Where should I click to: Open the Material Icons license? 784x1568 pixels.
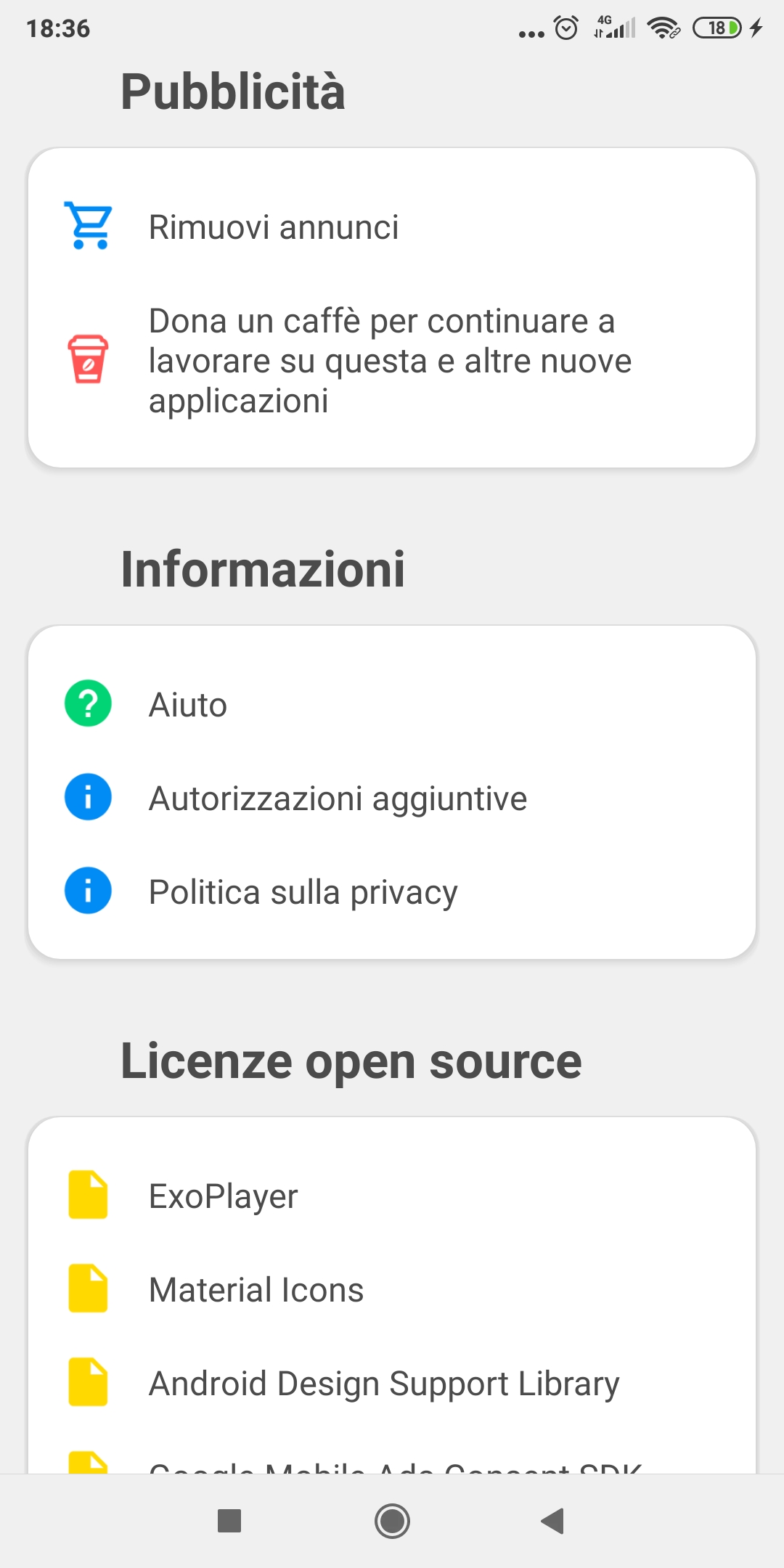(x=392, y=1289)
